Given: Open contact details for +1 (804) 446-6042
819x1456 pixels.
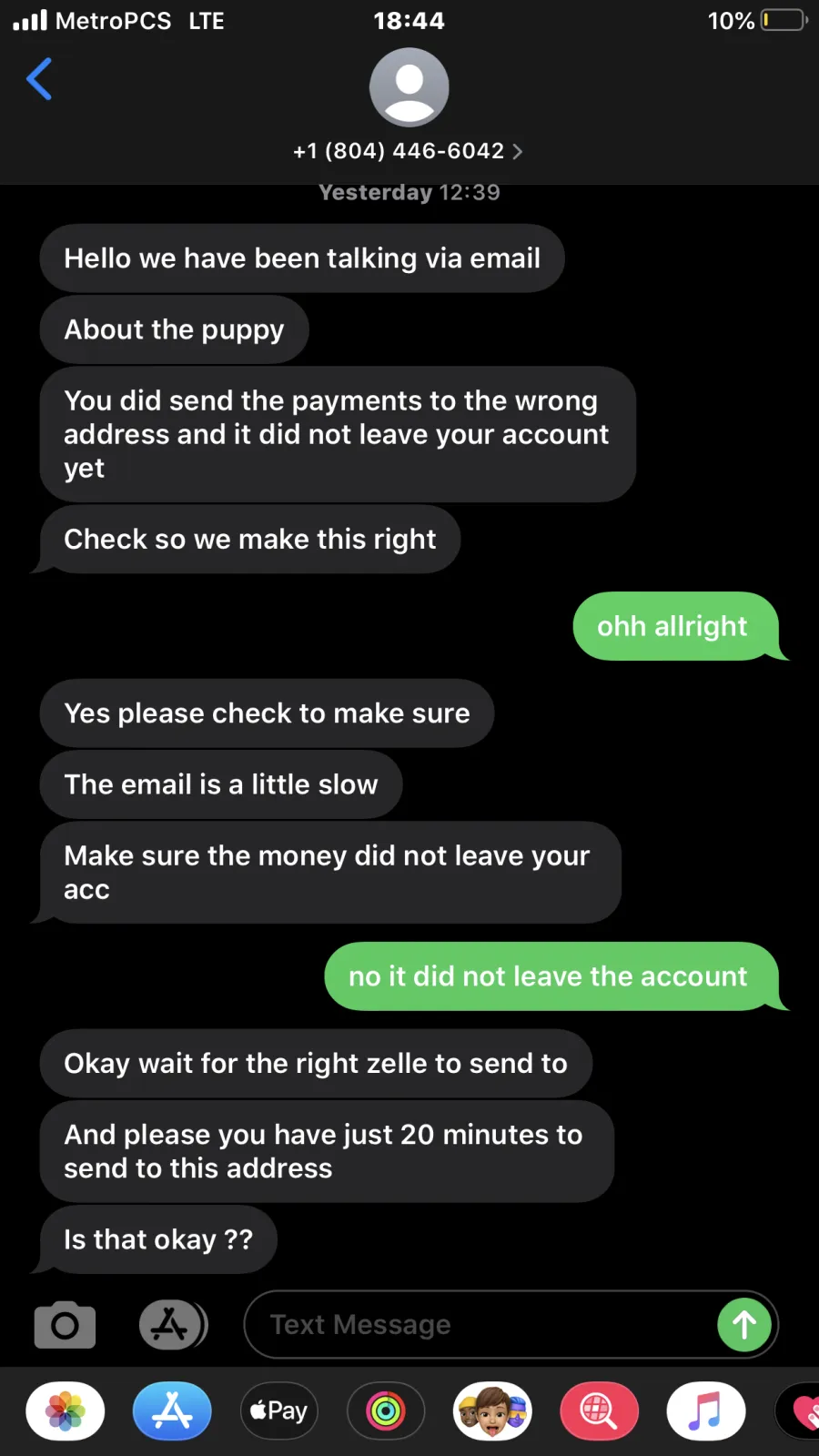Looking at the screenshot, I should coord(409,151).
